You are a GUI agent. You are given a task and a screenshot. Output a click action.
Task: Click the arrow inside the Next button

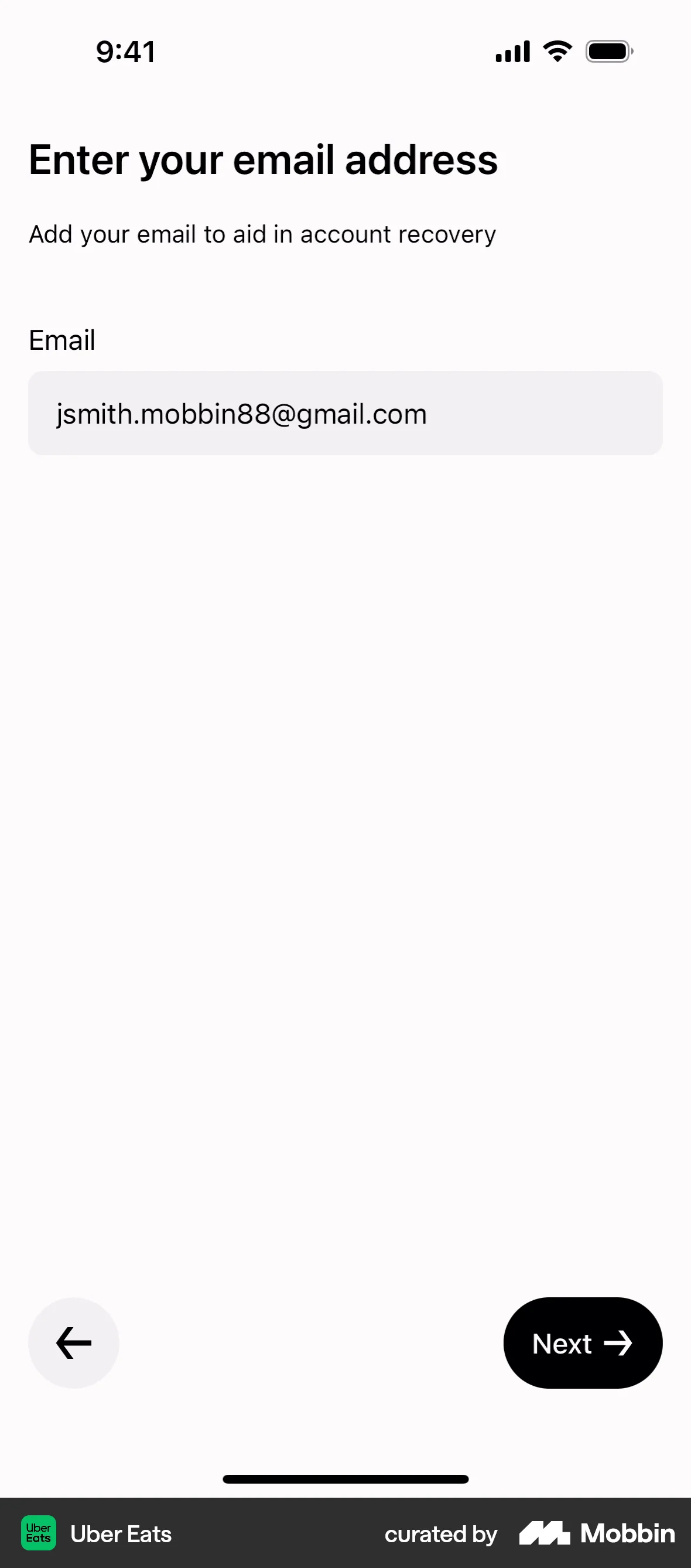[621, 1343]
